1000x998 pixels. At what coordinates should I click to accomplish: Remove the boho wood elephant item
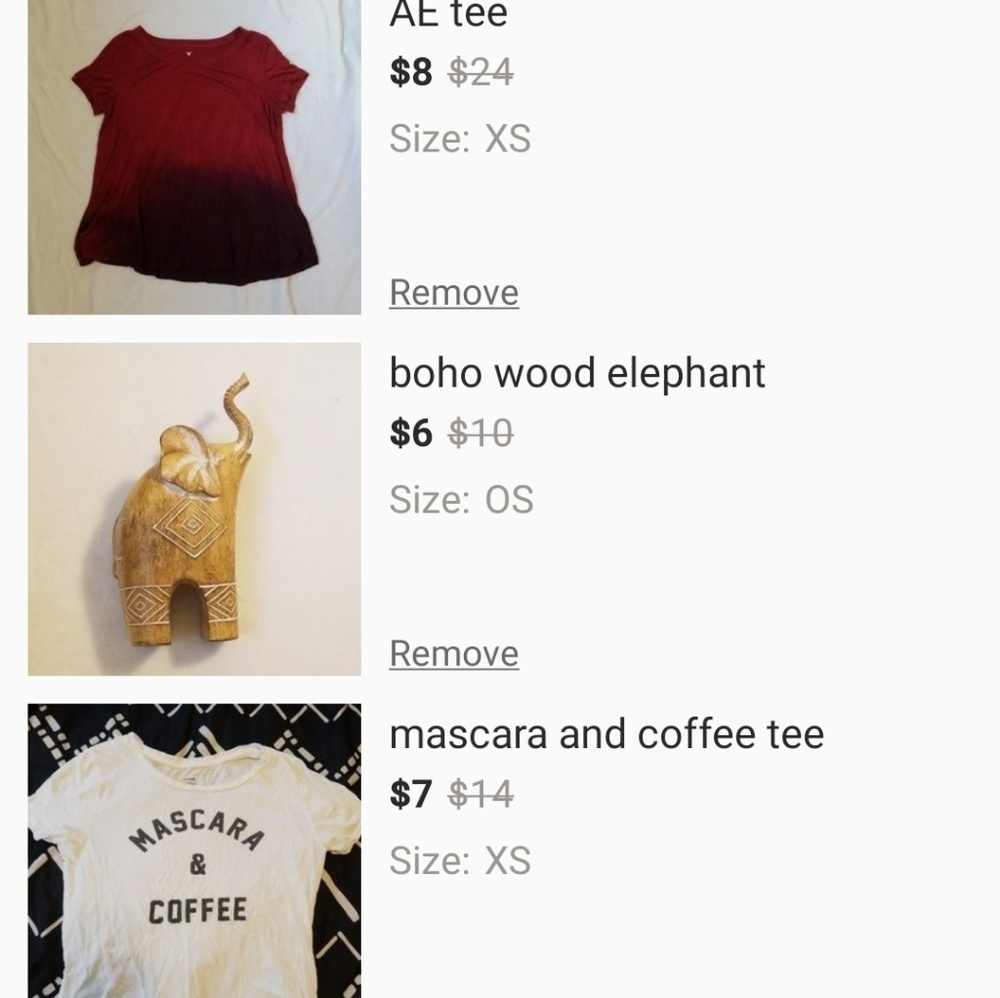(x=454, y=654)
